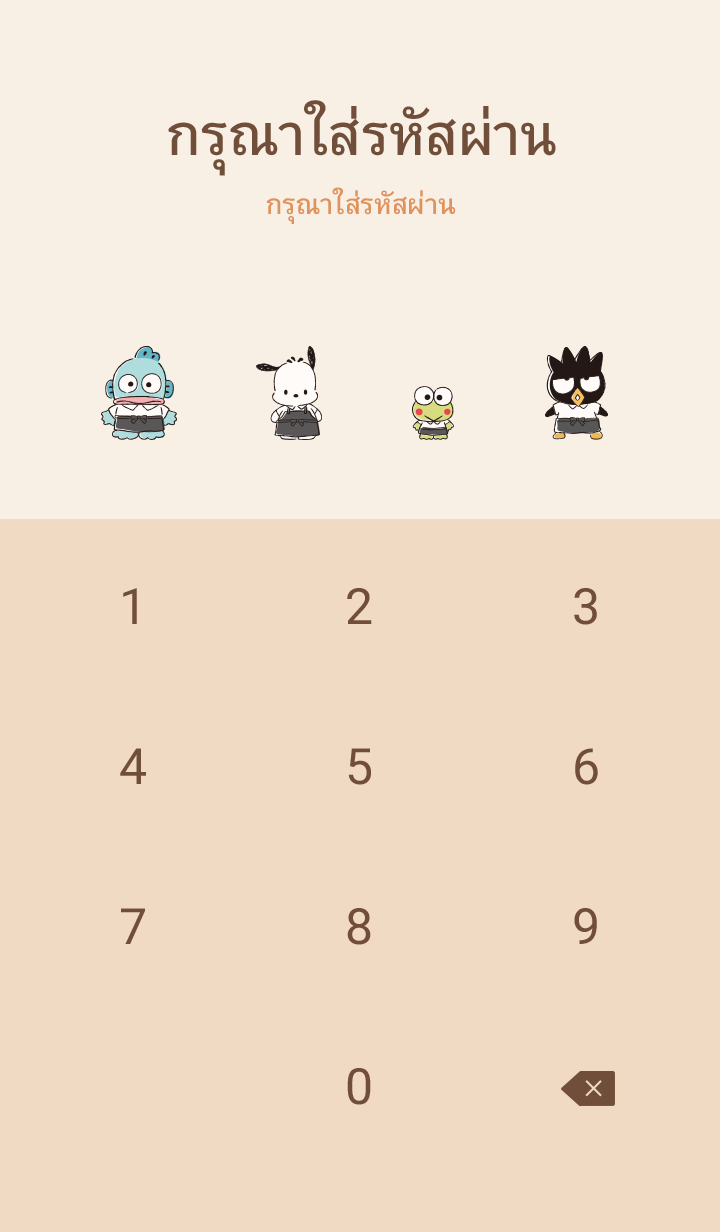Delete the last digit with backspace
This screenshot has height=1232, width=720.
tap(588, 1088)
